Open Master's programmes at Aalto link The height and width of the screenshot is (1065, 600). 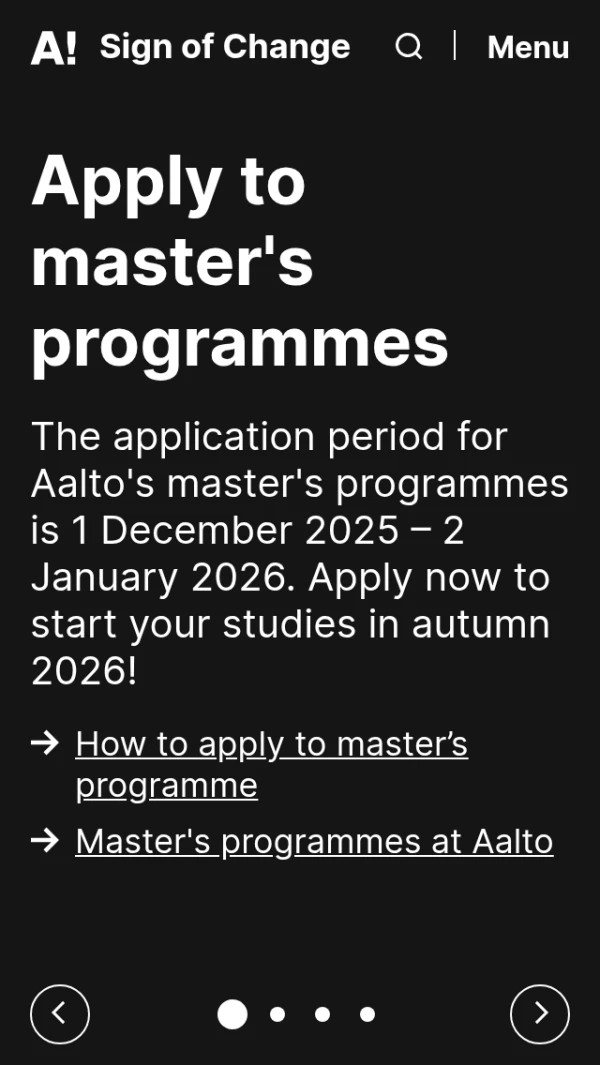314,841
